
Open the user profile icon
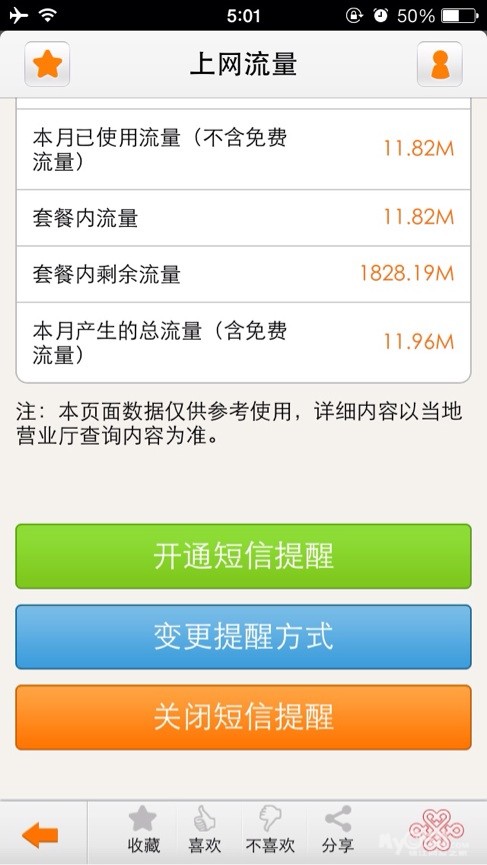(x=440, y=64)
